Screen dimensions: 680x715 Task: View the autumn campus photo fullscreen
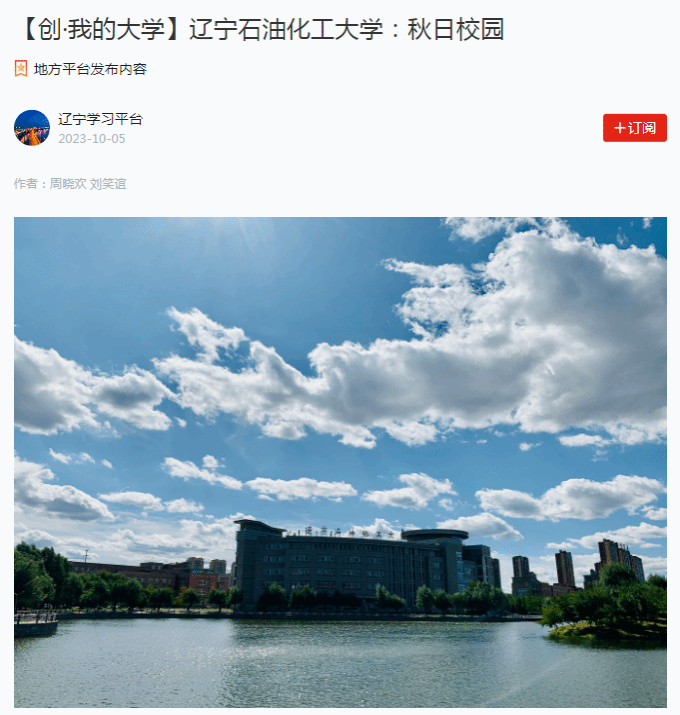click(340, 460)
